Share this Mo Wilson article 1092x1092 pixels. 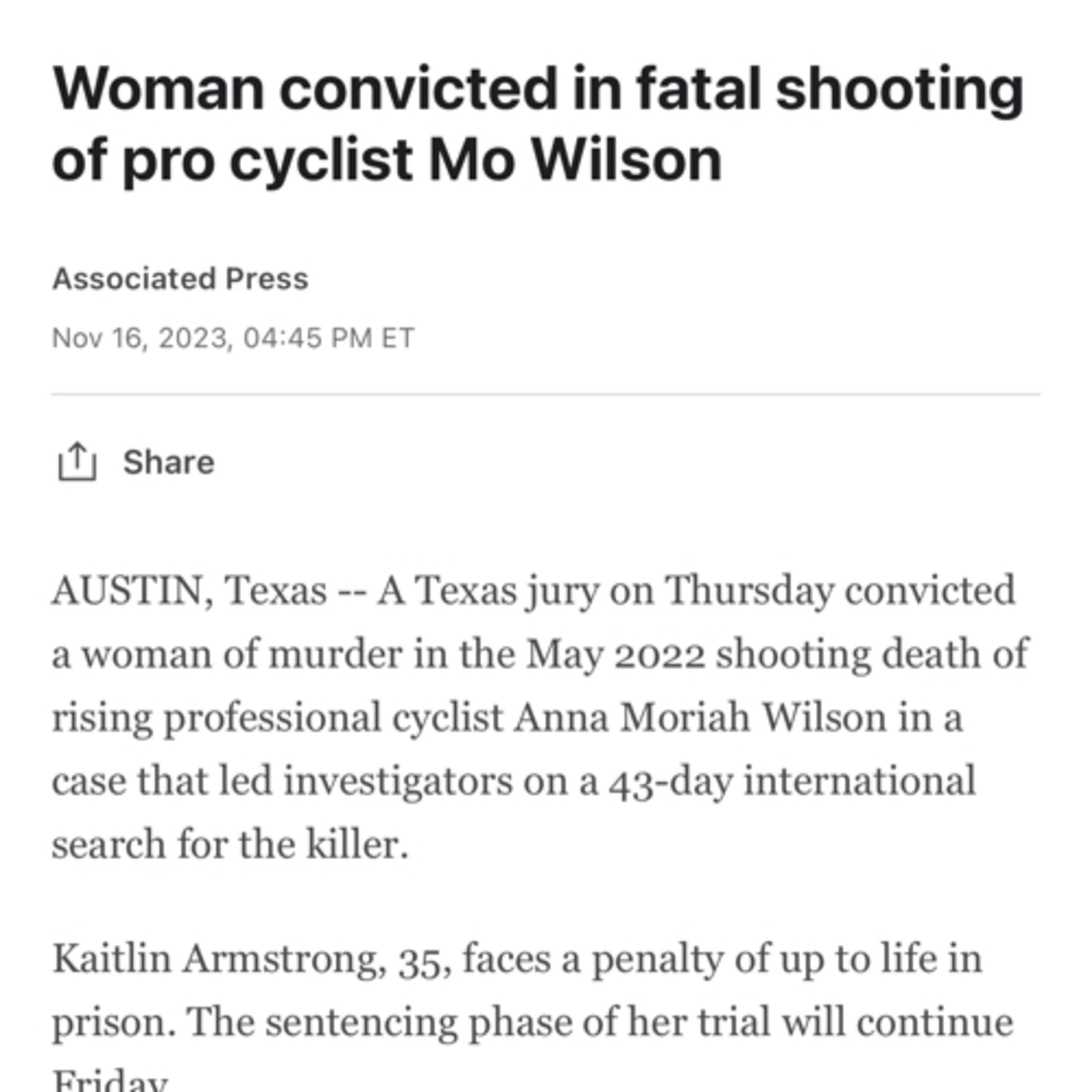pos(136,462)
